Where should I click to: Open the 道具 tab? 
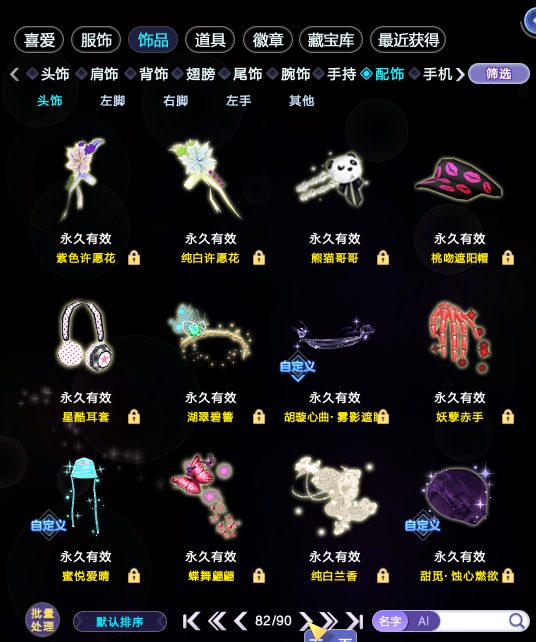(210, 40)
